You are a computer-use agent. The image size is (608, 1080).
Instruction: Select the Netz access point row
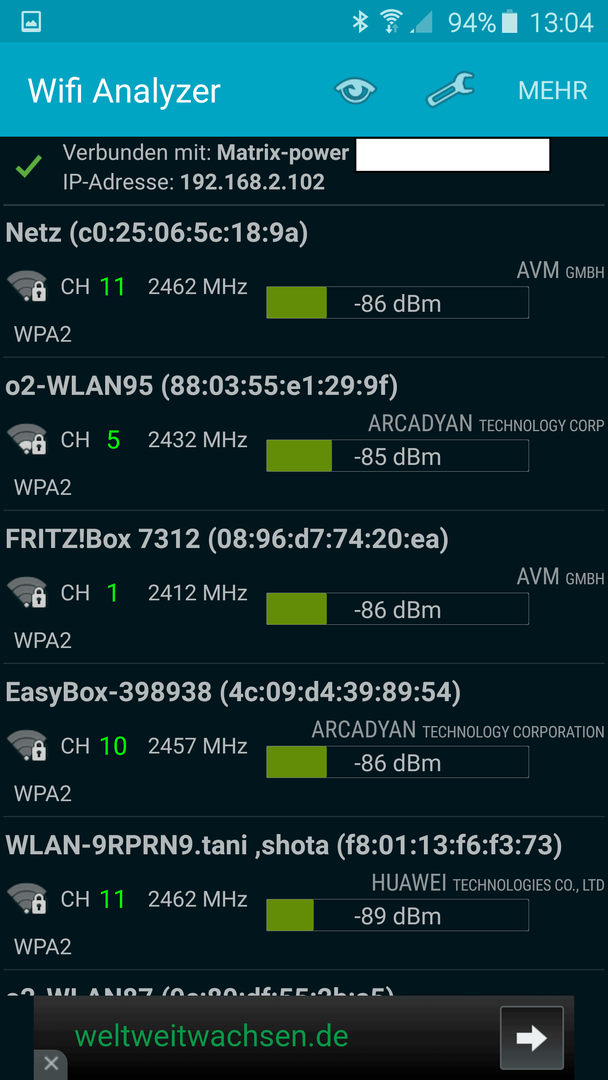[304, 282]
